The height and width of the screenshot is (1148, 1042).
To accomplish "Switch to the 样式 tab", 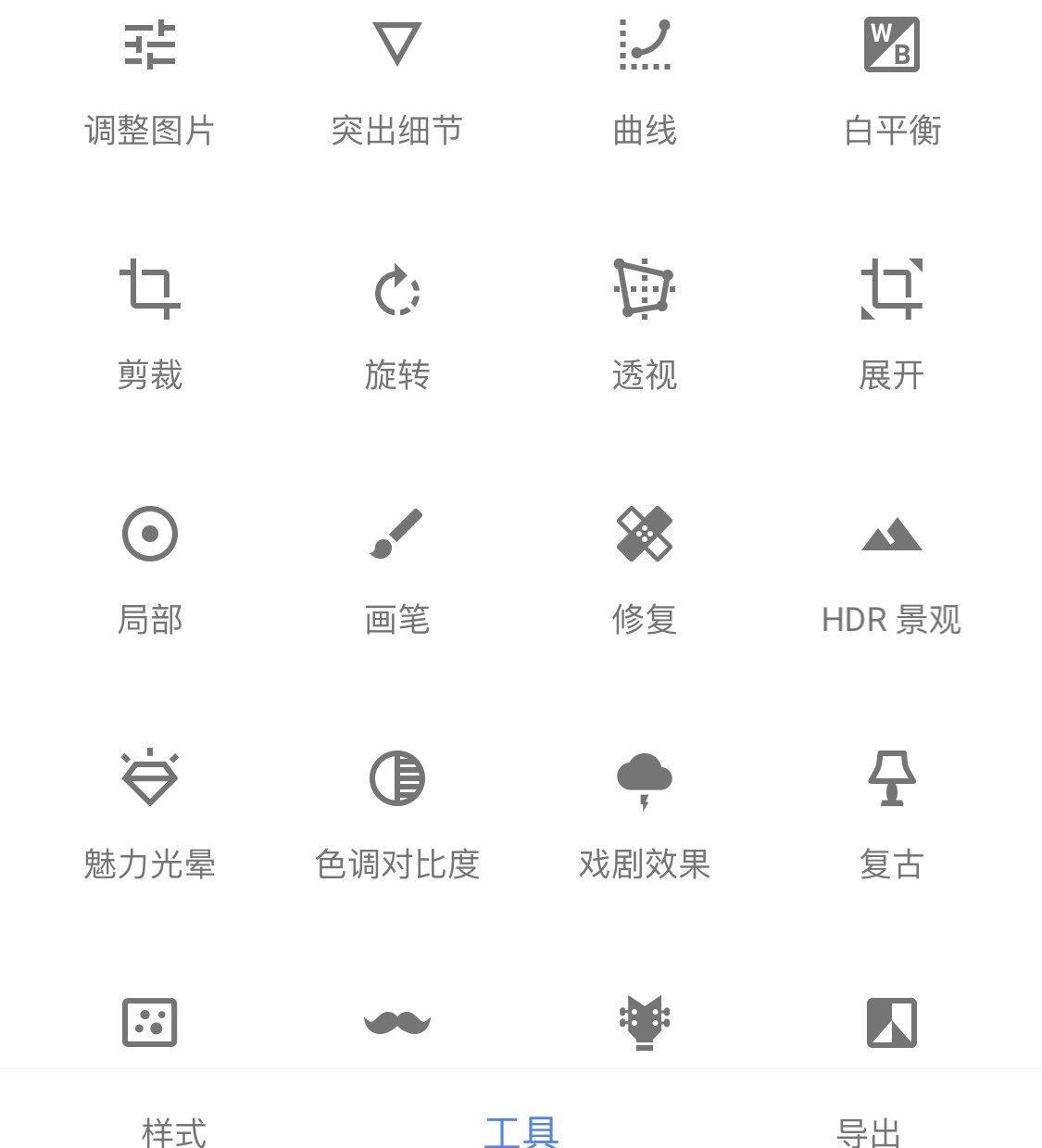I will [x=174, y=1131].
